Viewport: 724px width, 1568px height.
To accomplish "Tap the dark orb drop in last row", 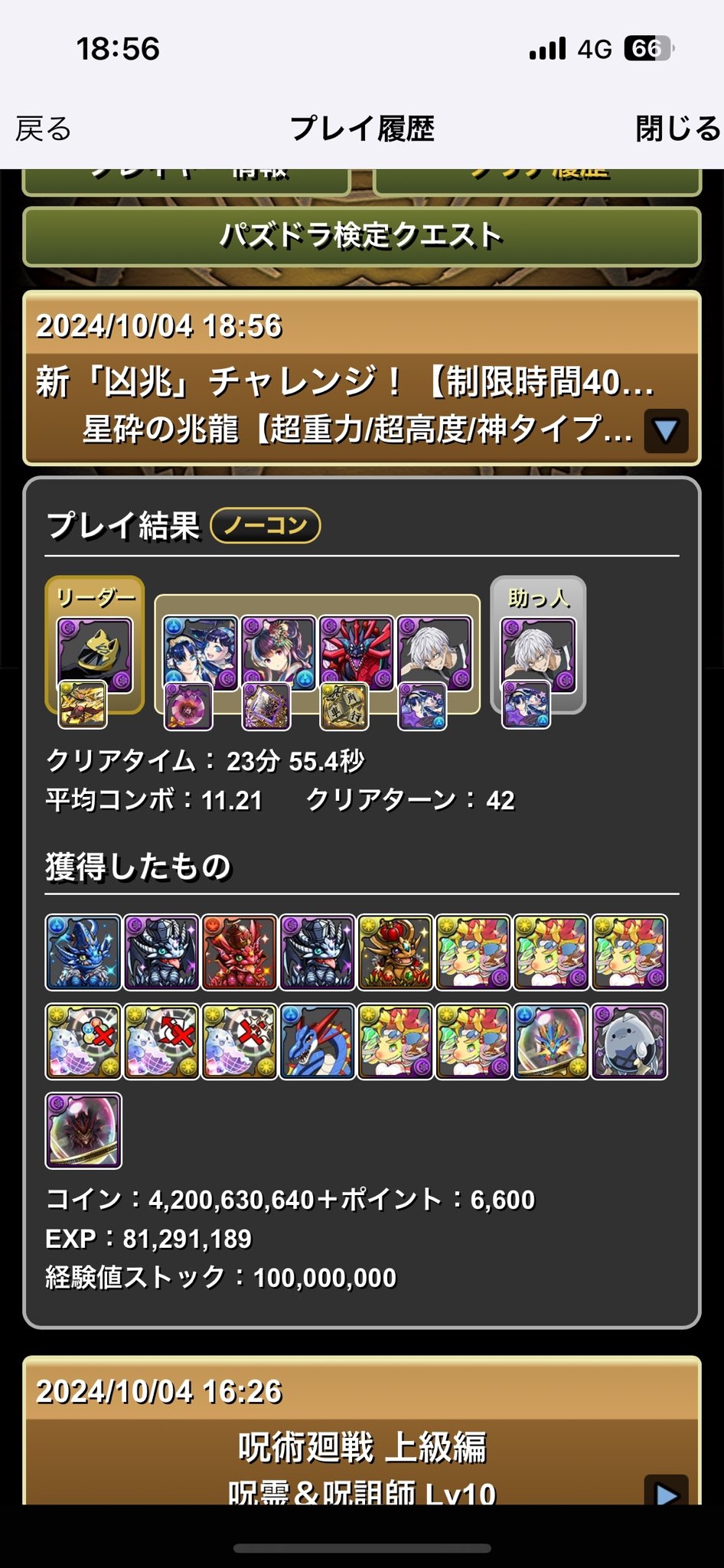I will tap(83, 1130).
